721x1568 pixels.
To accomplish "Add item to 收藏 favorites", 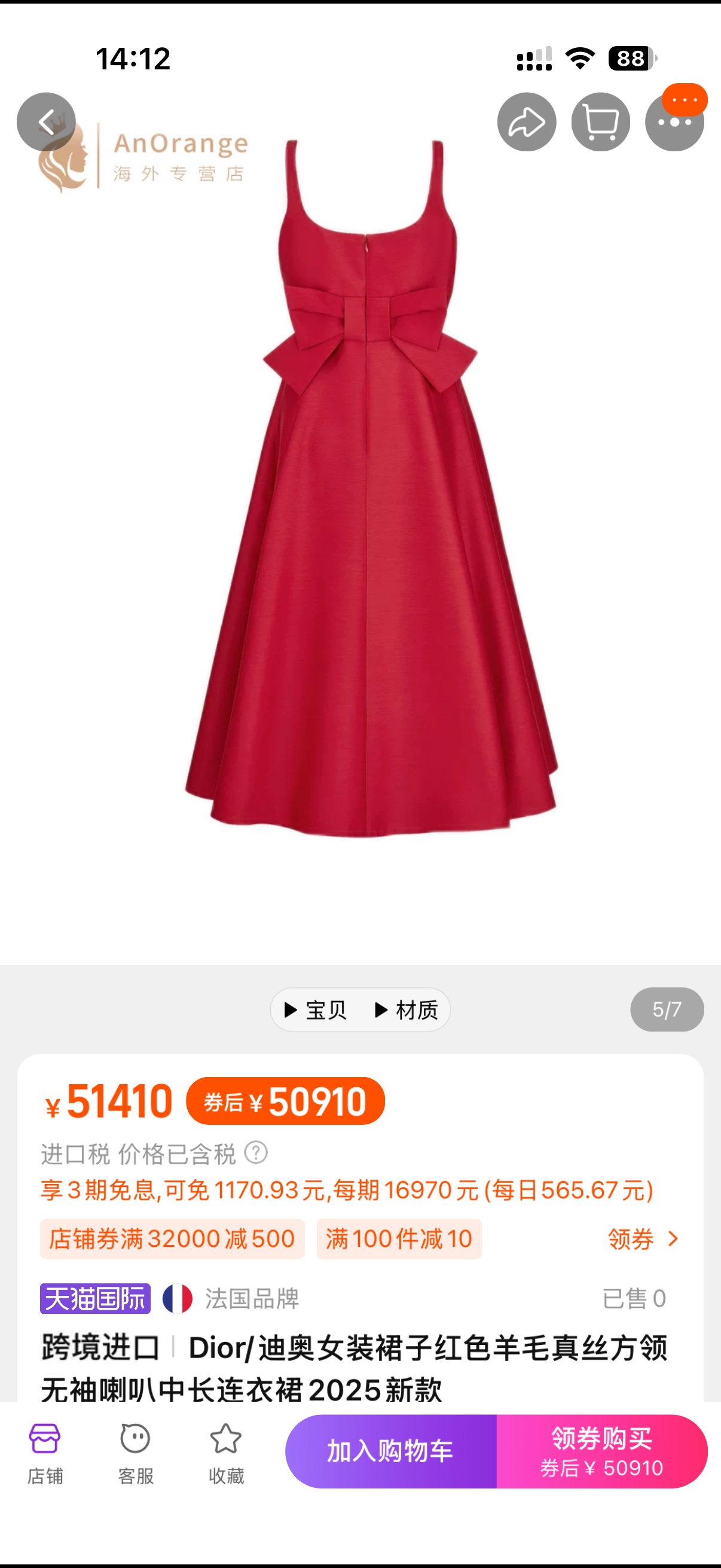I will coord(226,1453).
